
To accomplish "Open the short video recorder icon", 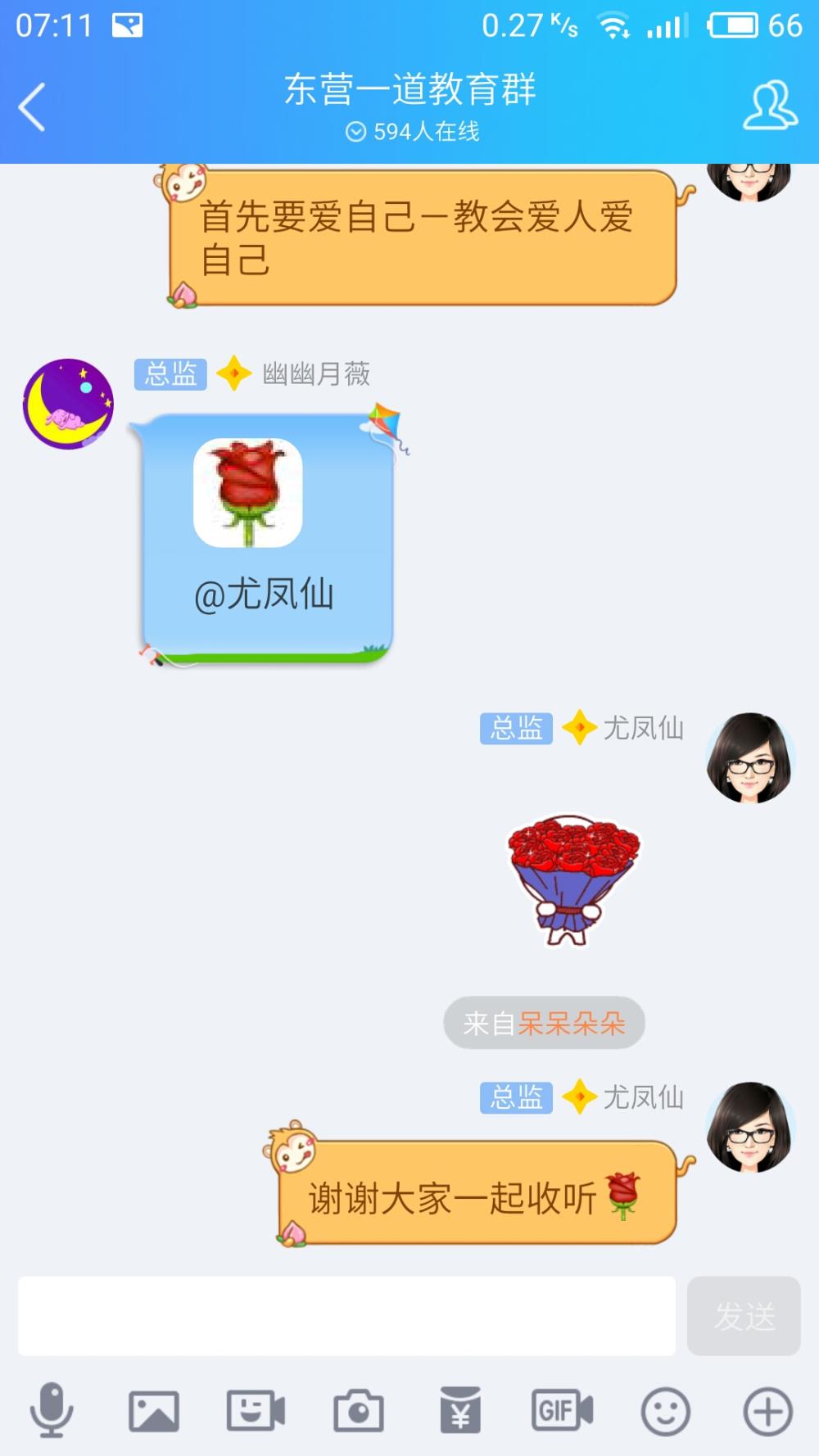I will point(256,1411).
